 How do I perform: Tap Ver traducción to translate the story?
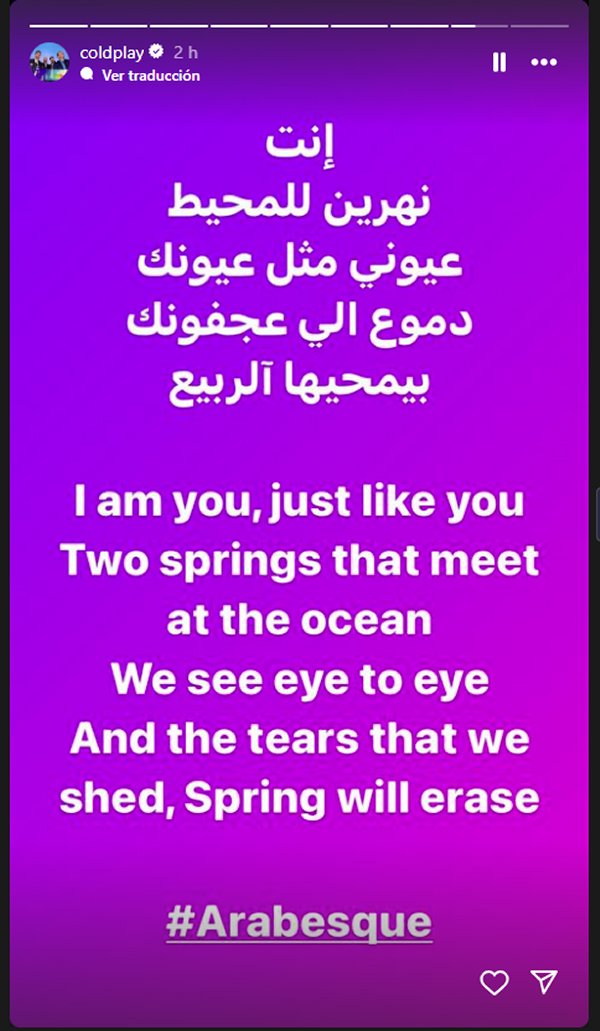(150, 75)
